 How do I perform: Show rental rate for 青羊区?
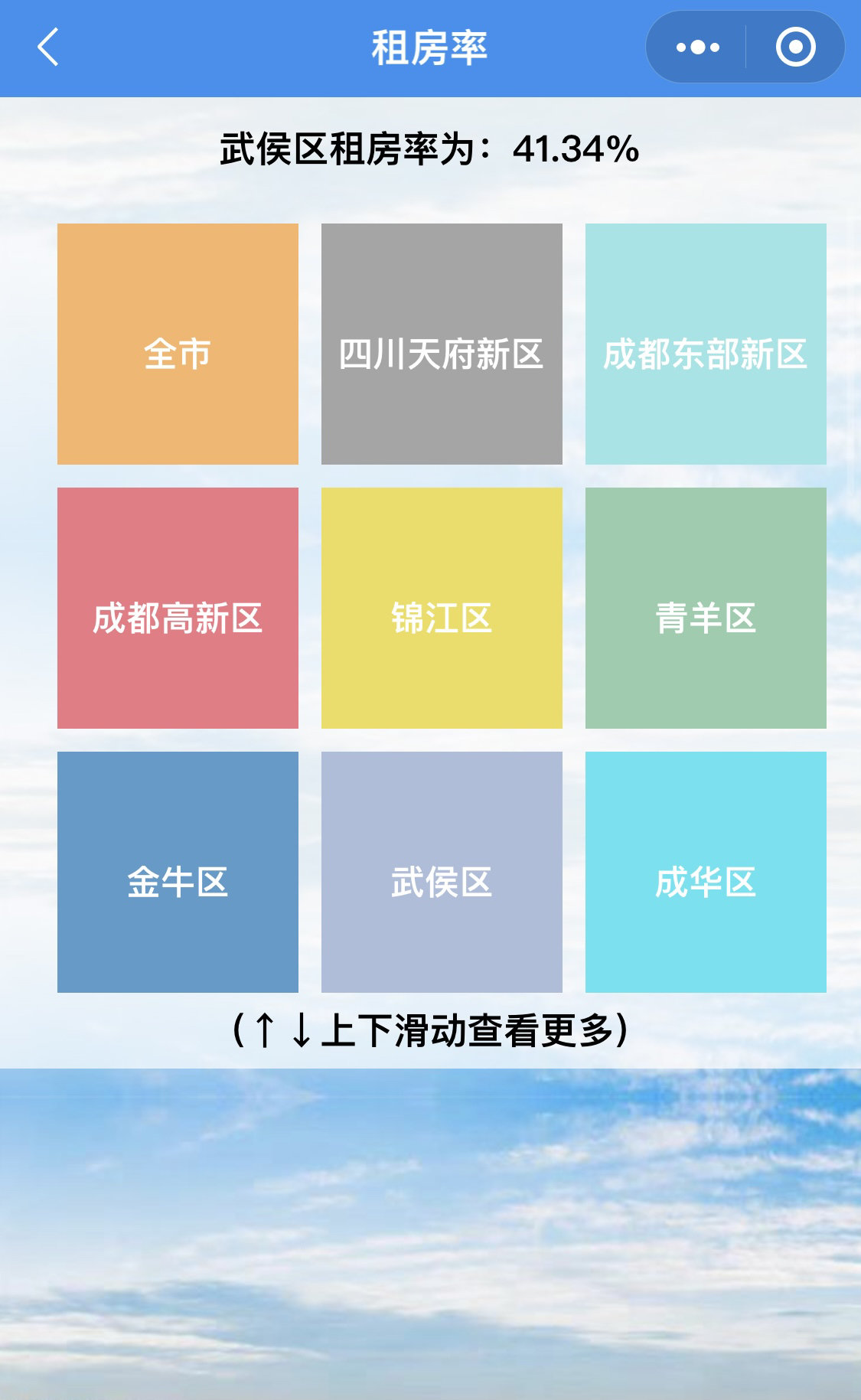[x=706, y=609]
